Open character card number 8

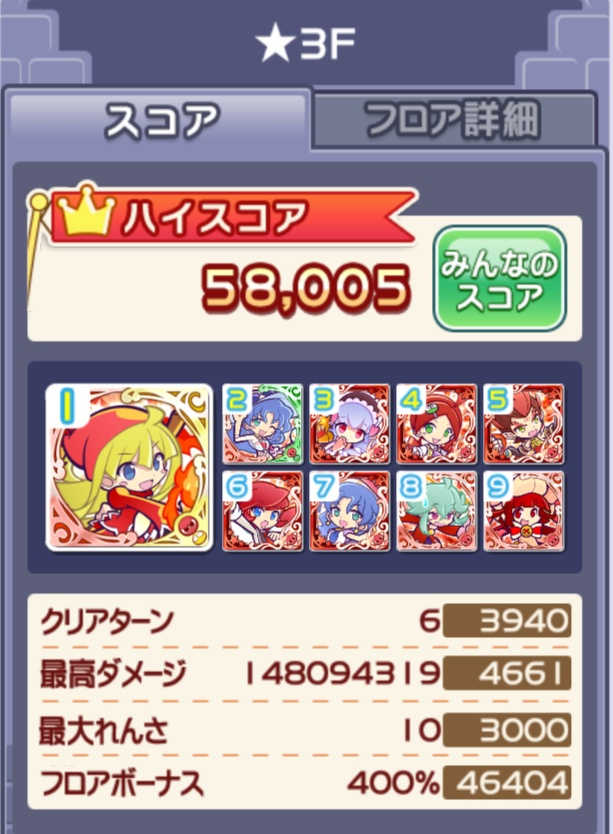tap(436, 510)
